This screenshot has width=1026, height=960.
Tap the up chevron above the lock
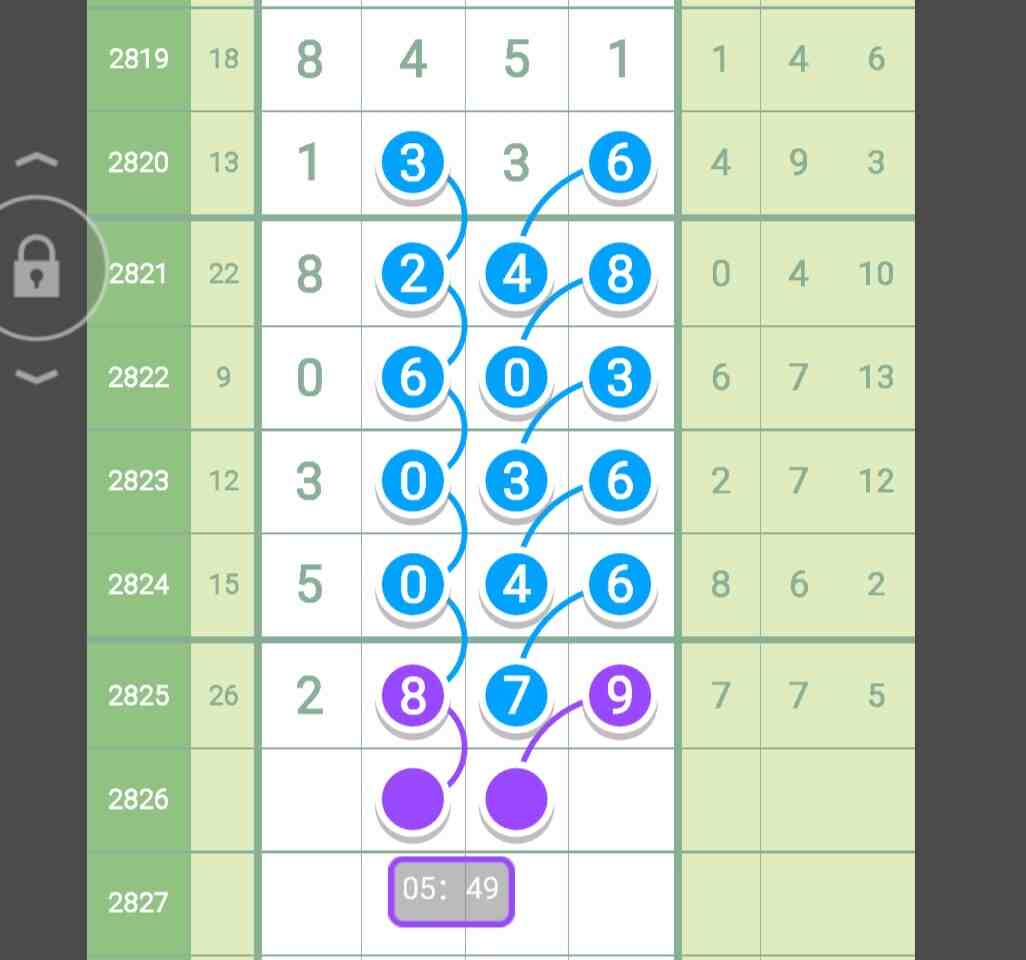38,161
